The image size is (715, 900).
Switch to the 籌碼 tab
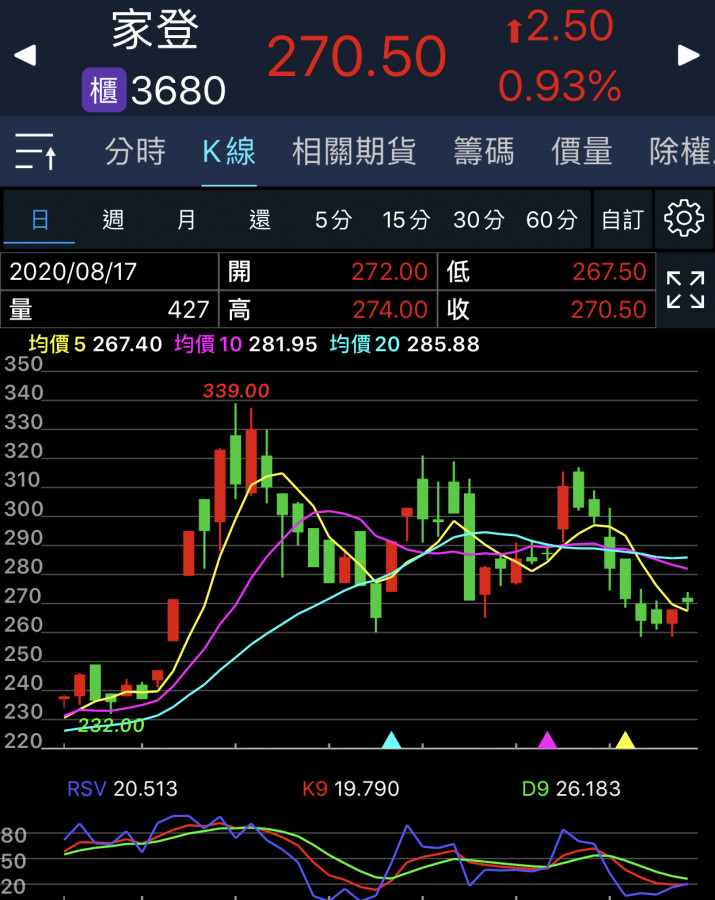click(483, 151)
